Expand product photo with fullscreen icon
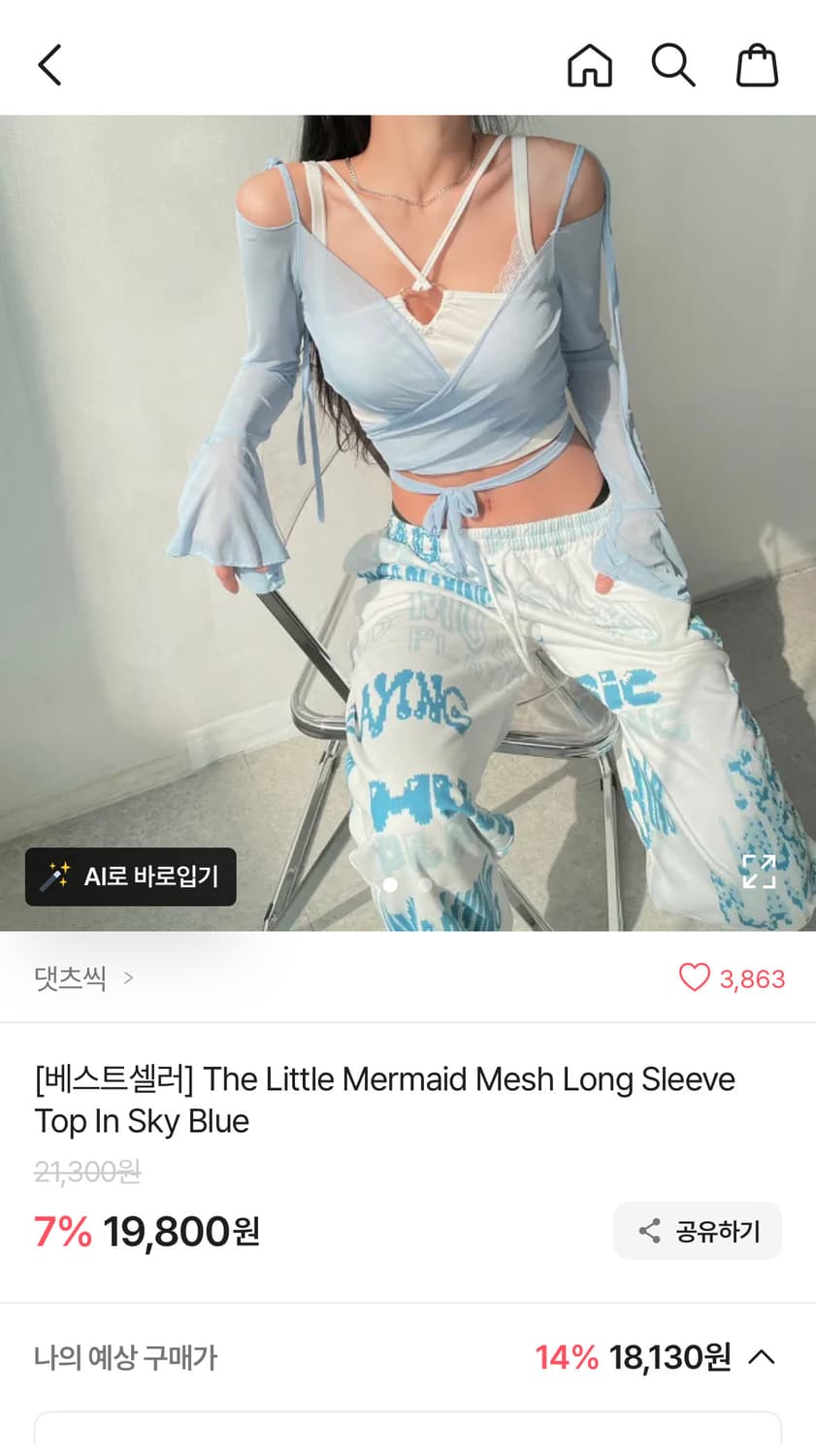Viewport: 816px width, 1456px height. click(x=758, y=872)
